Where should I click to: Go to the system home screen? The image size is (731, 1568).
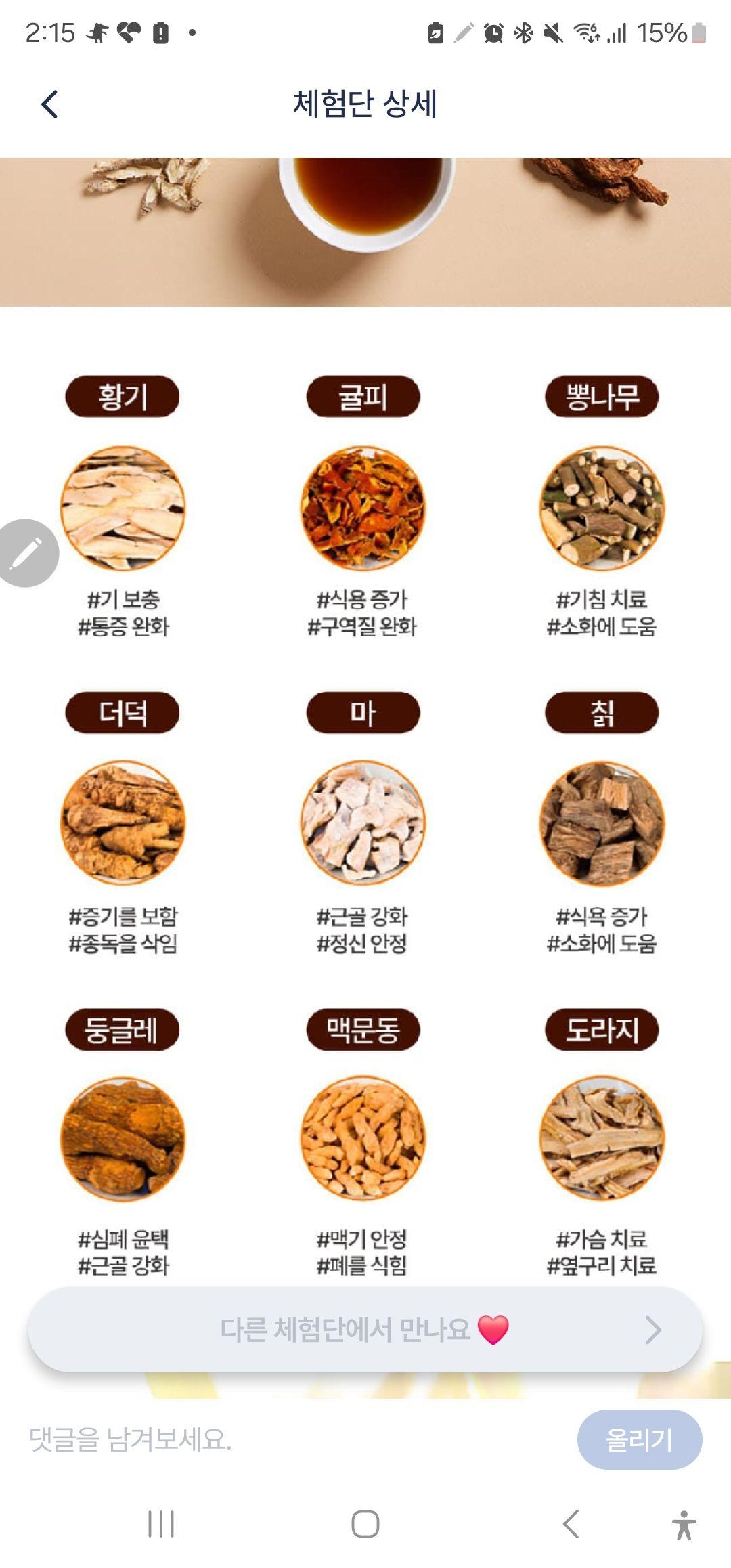click(365, 1524)
